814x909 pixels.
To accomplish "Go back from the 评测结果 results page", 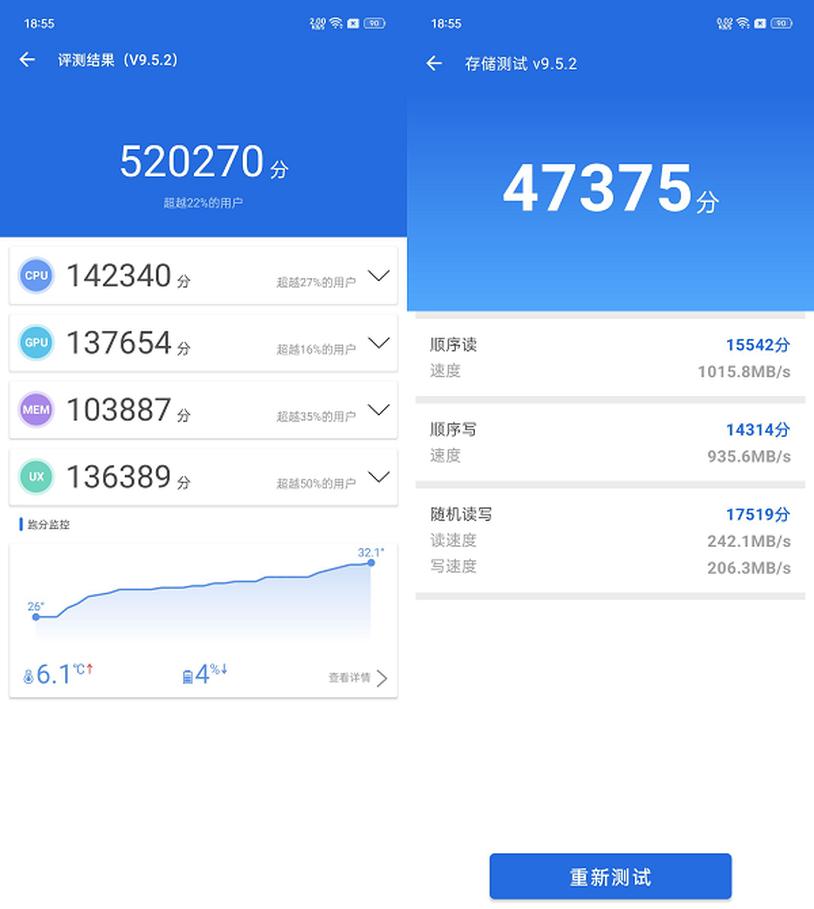I will click(x=27, y=60).
